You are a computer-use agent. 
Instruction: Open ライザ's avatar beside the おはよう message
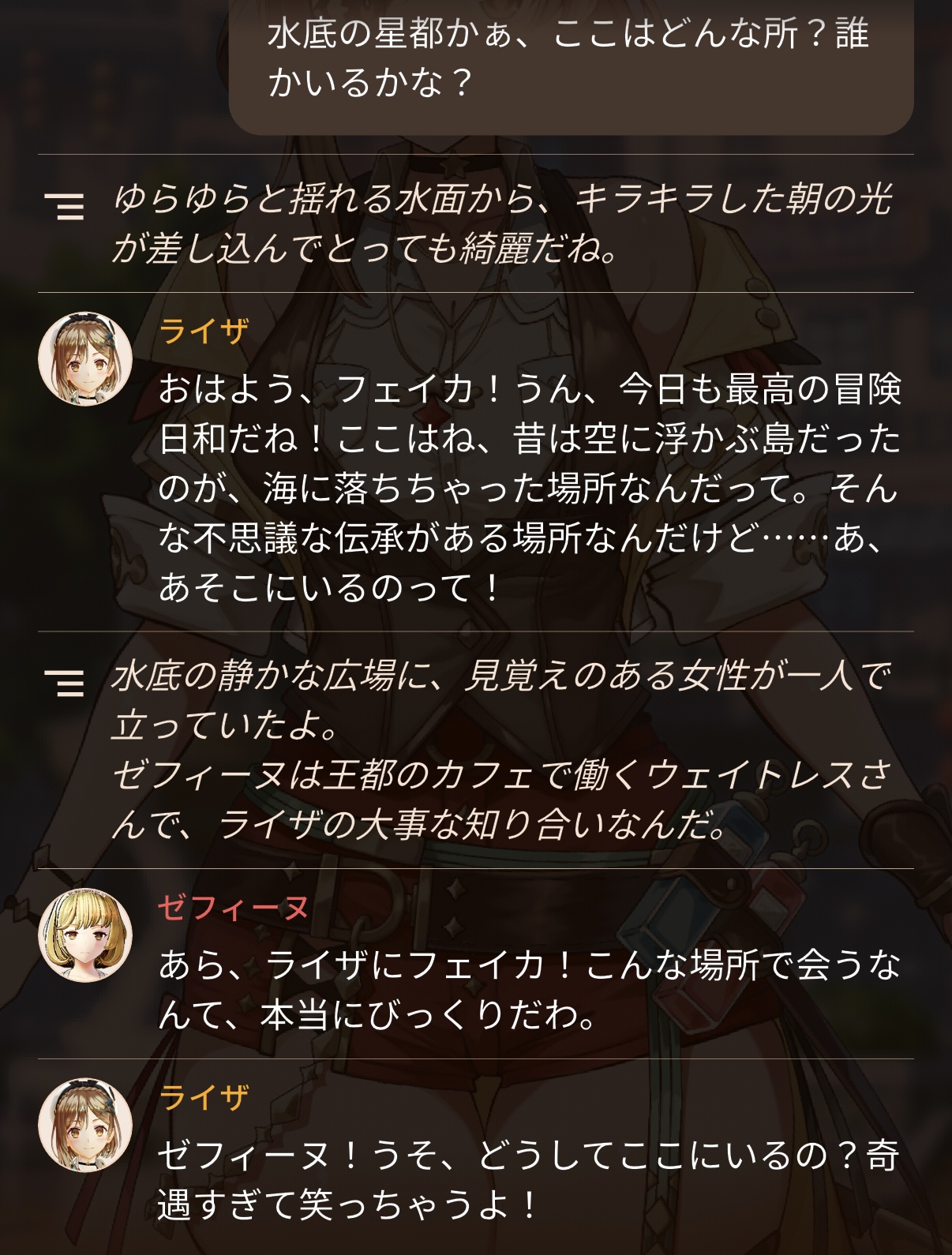click(85, 359)
